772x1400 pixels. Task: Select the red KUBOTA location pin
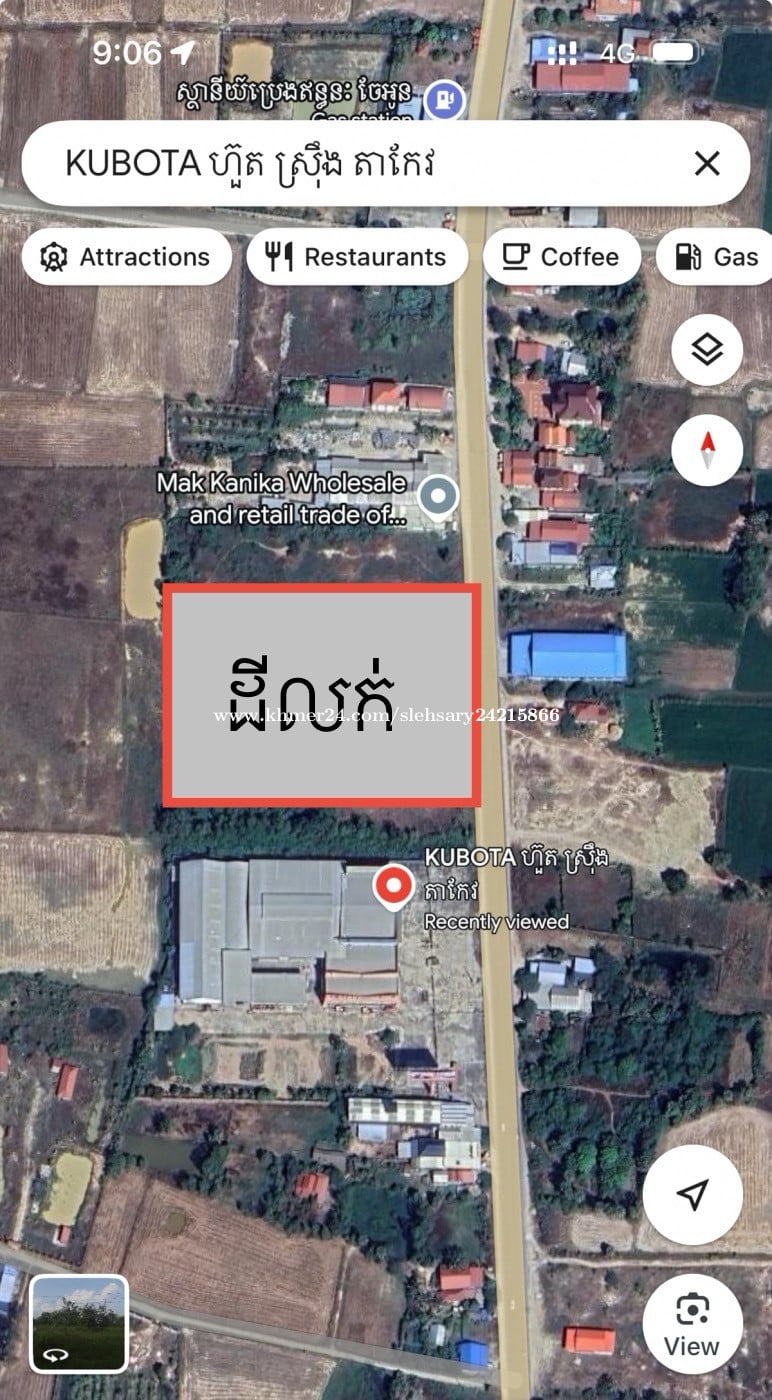point(394,886)
